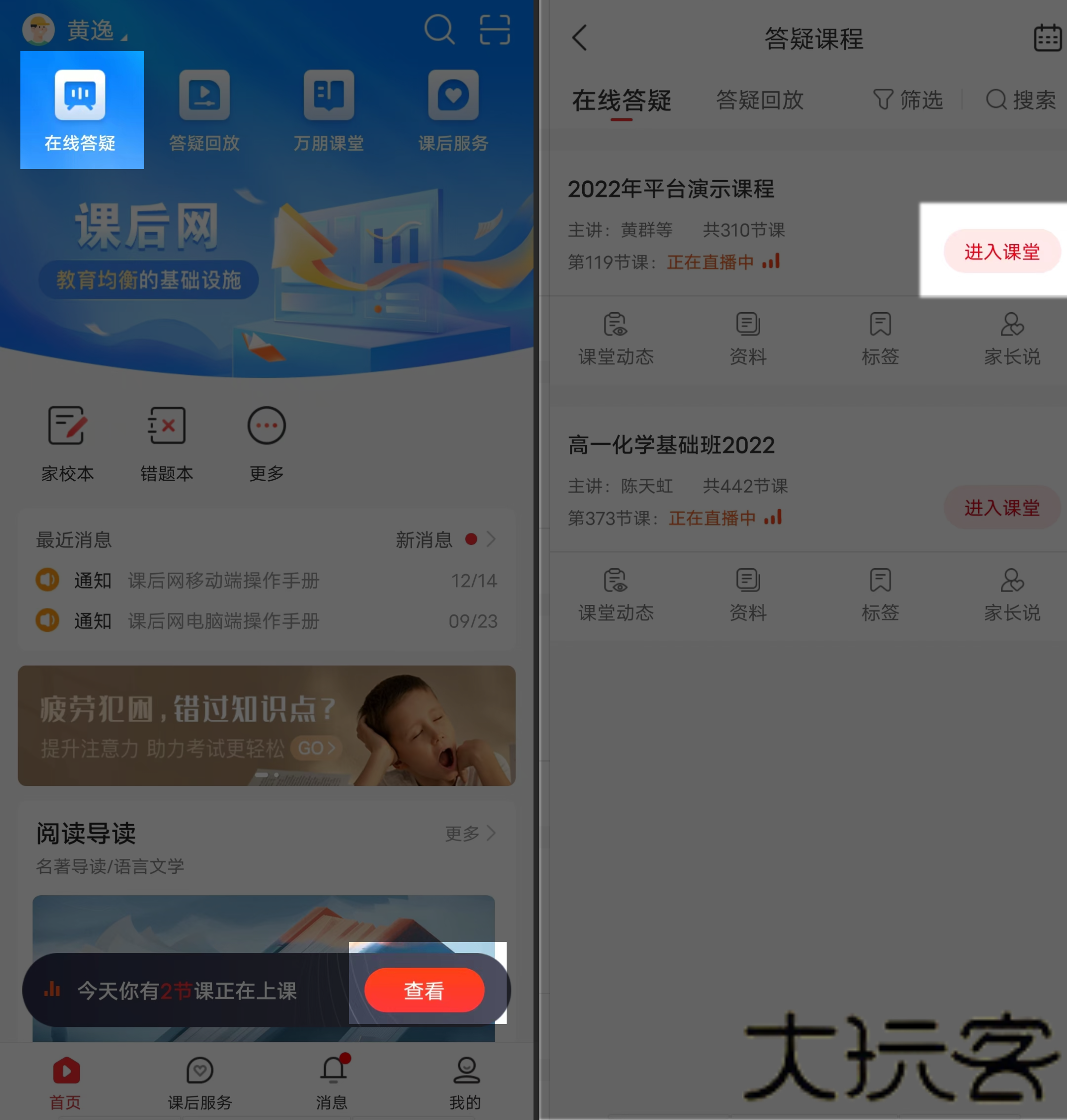Open the search icon next to the username
The image size is (1067, 1120).
pos(439,29)
